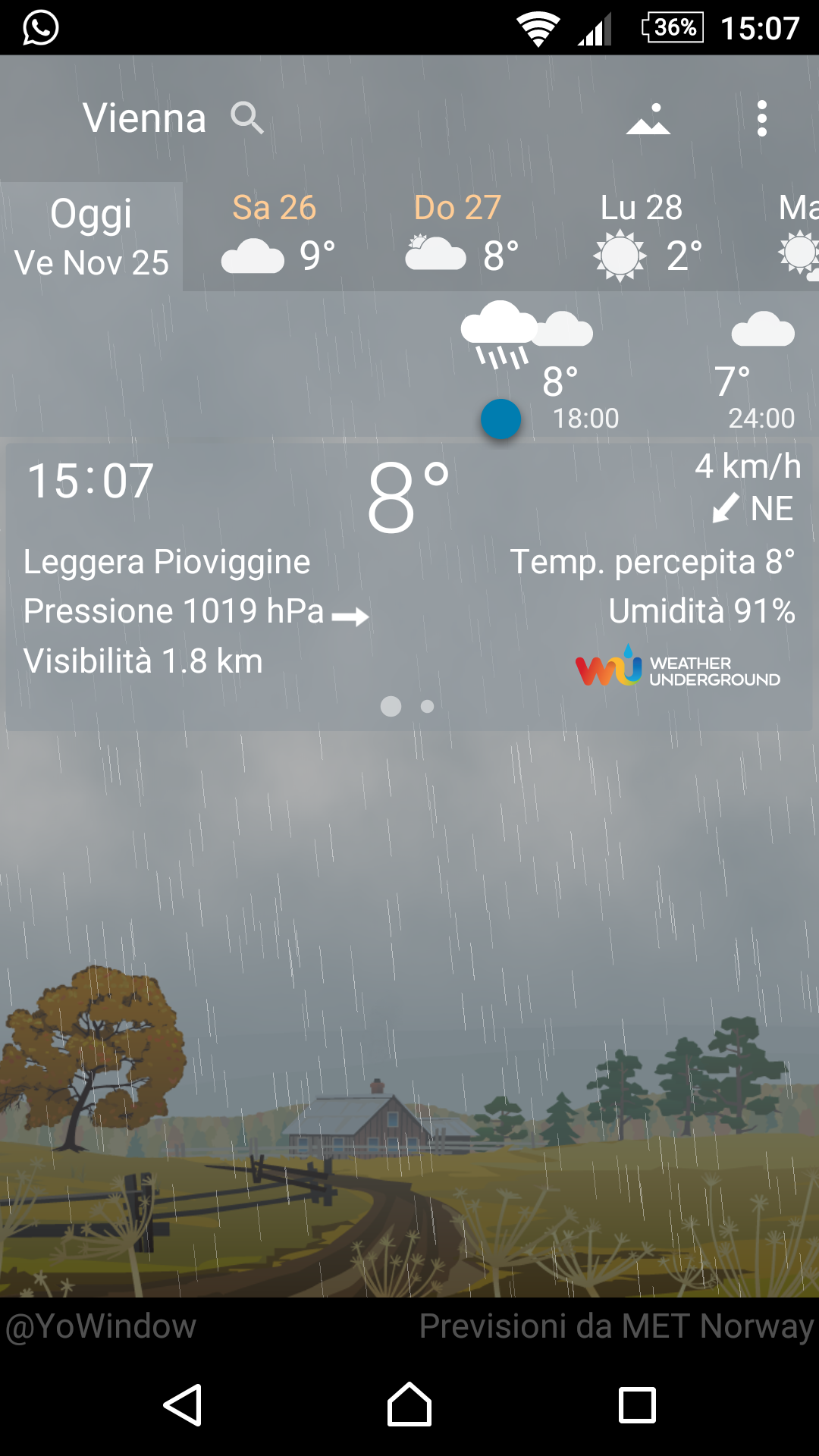Return to the Android home screen
Screen dimensions: 819x1456
tap(409, 1405)
